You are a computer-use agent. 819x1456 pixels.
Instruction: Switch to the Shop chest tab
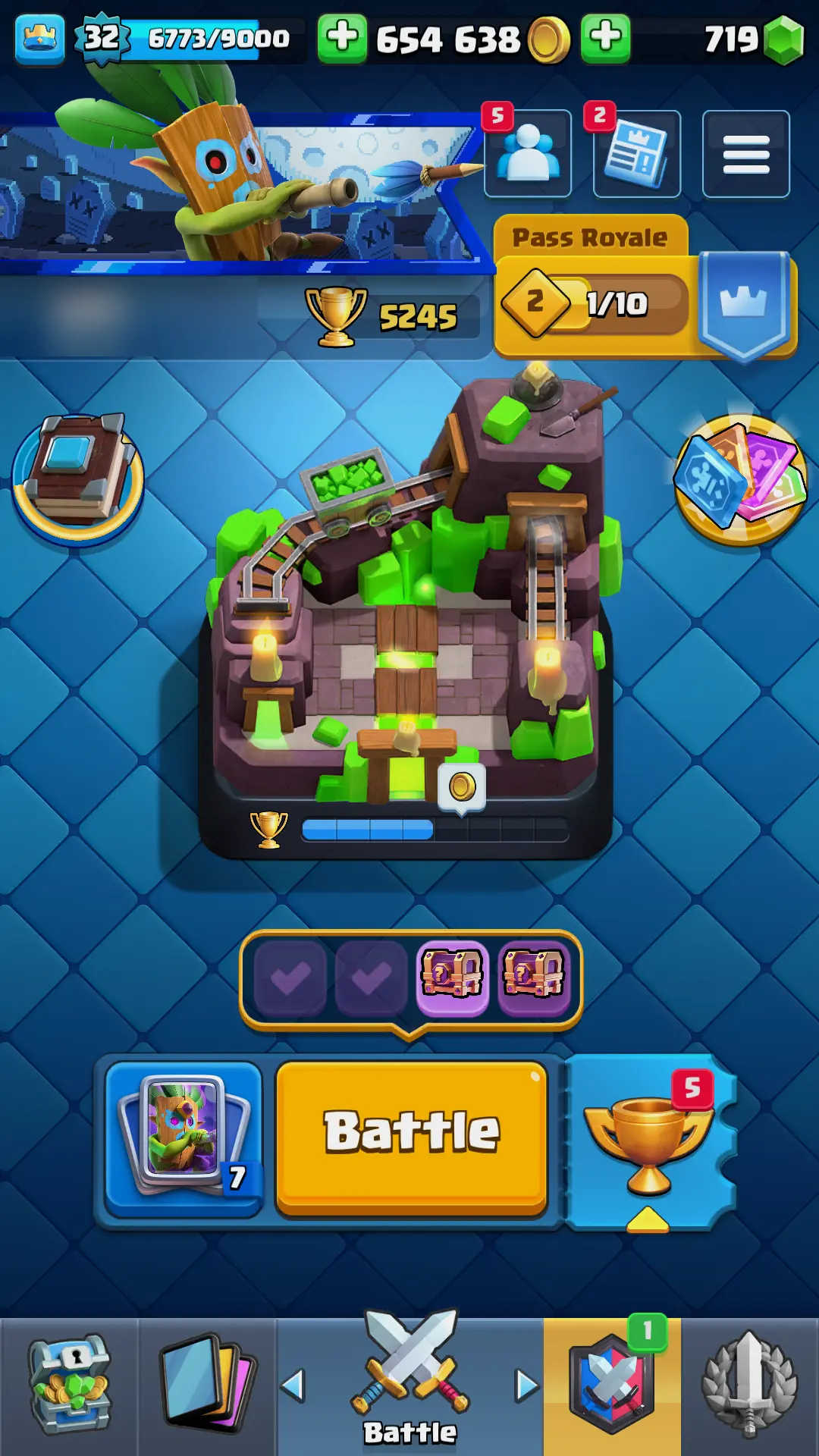(70, 1385)
